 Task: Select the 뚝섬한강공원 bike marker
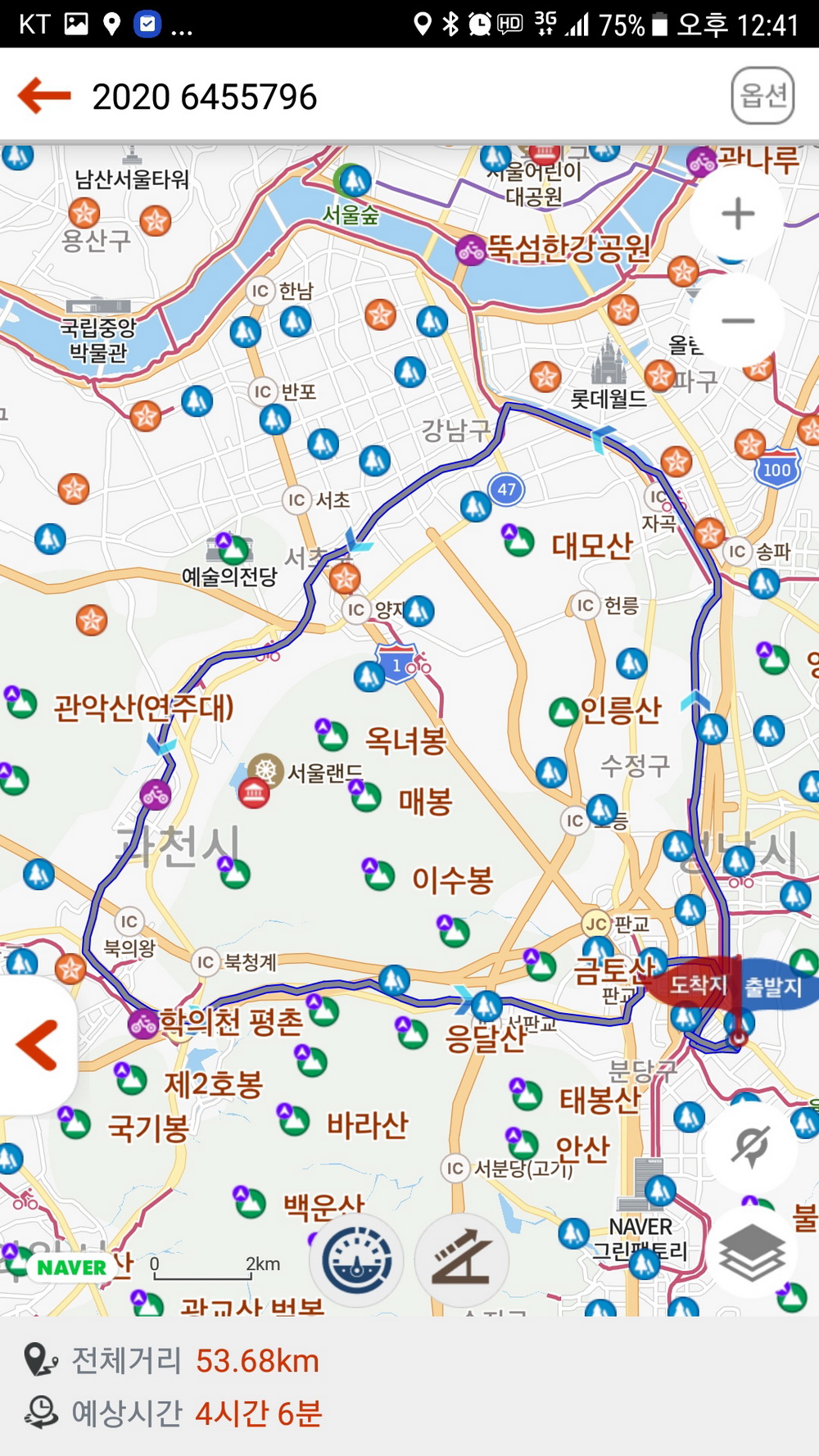(x=471, y=249)
